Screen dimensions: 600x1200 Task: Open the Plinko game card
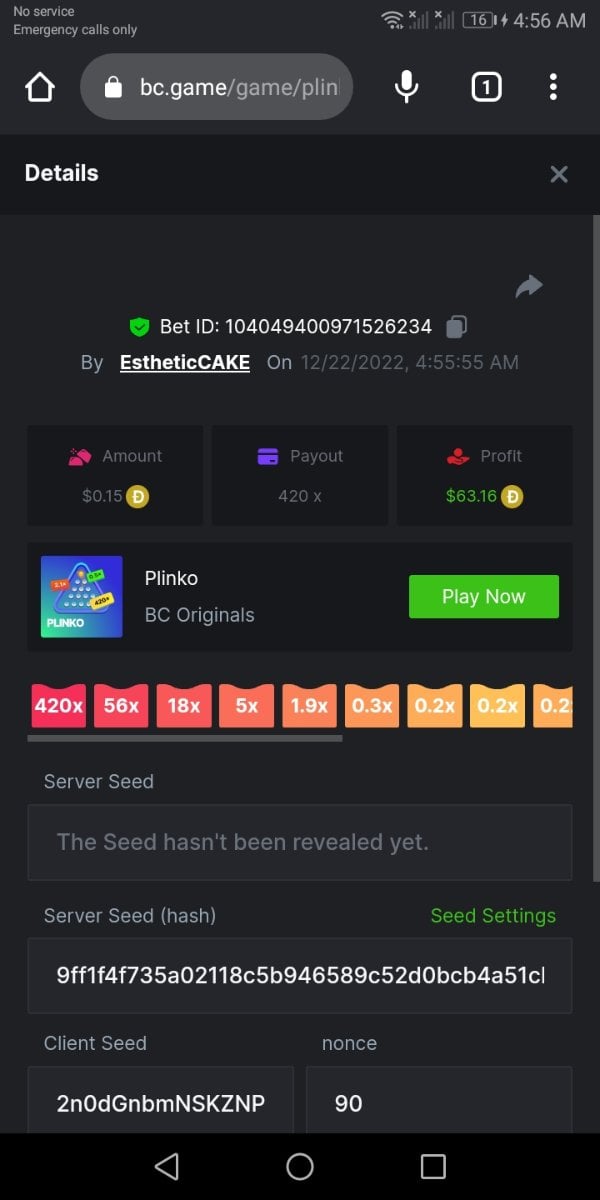pyautogui.click(x=200, y=597)
